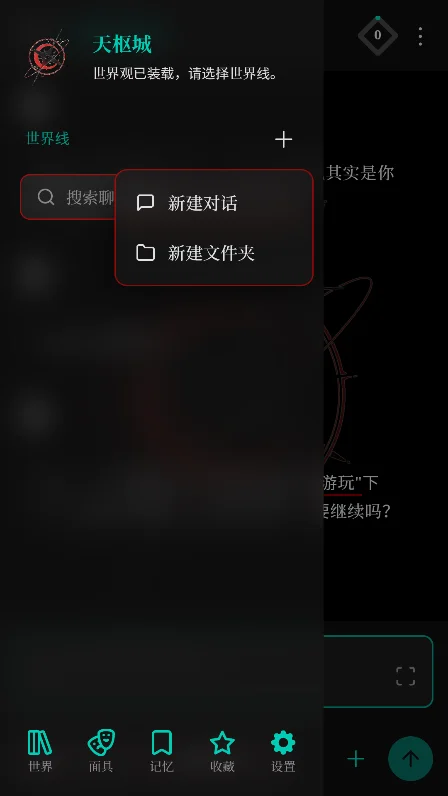Tap the plus icon beside 世界线
Image resolution: width=448 pixels, height=796 pixels.
pyautogui.click(x=283, y=139)
